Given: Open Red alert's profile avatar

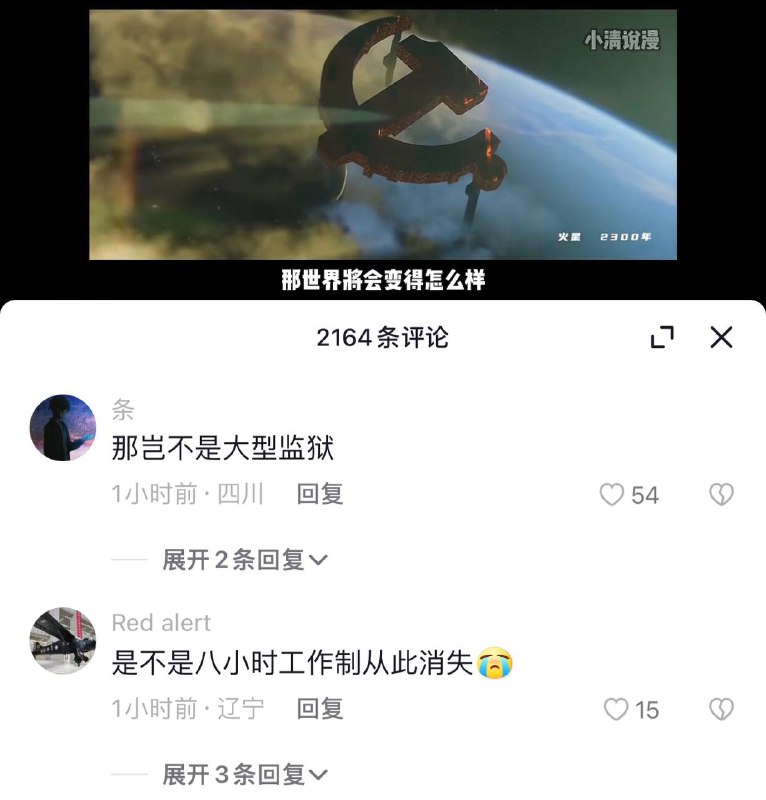Looking at the screenshot, I should 63,641.
